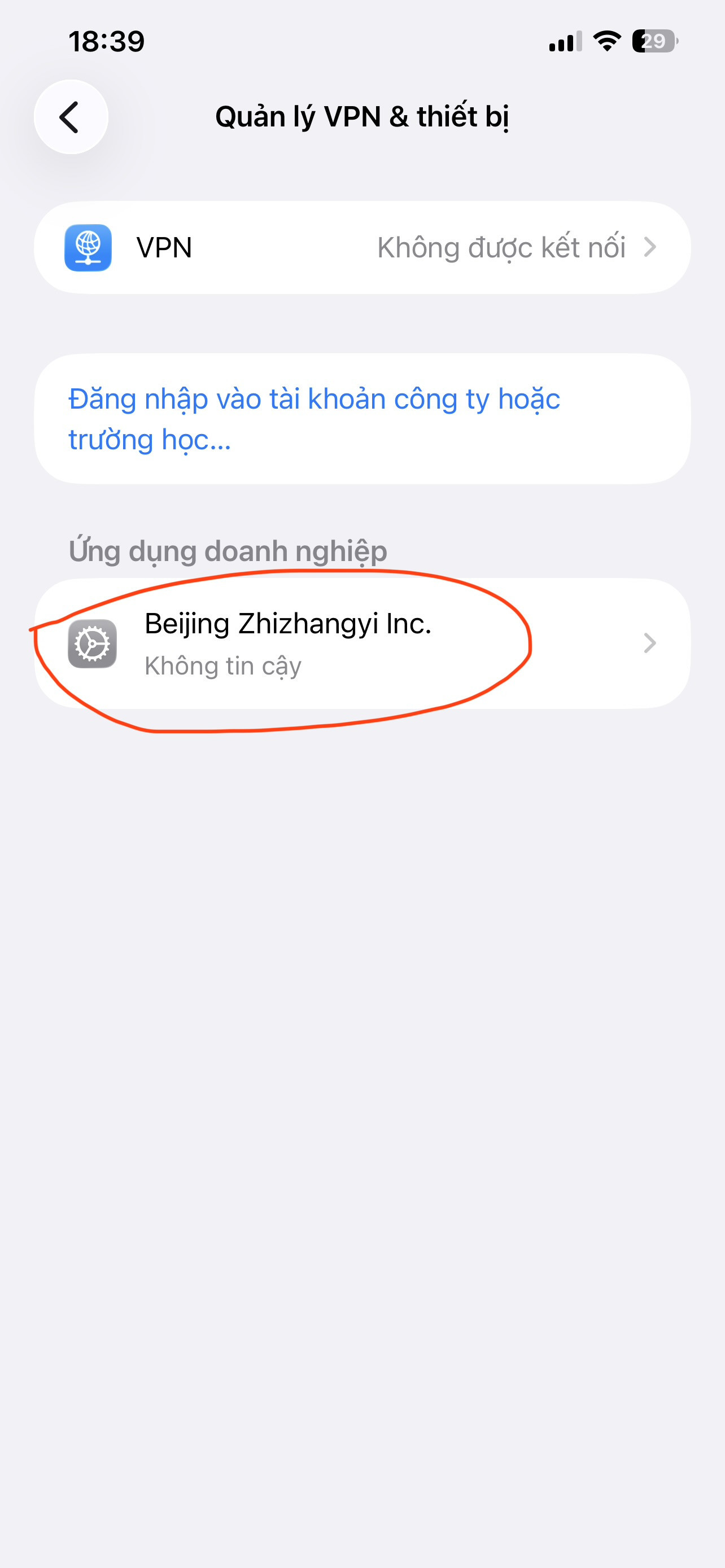Open the Beijing Zhizhangyi Inc. enterprise app
Image resolution: width=725 pixels, height=1568 pixels.
pyautogui.click(x=362, y=643)
